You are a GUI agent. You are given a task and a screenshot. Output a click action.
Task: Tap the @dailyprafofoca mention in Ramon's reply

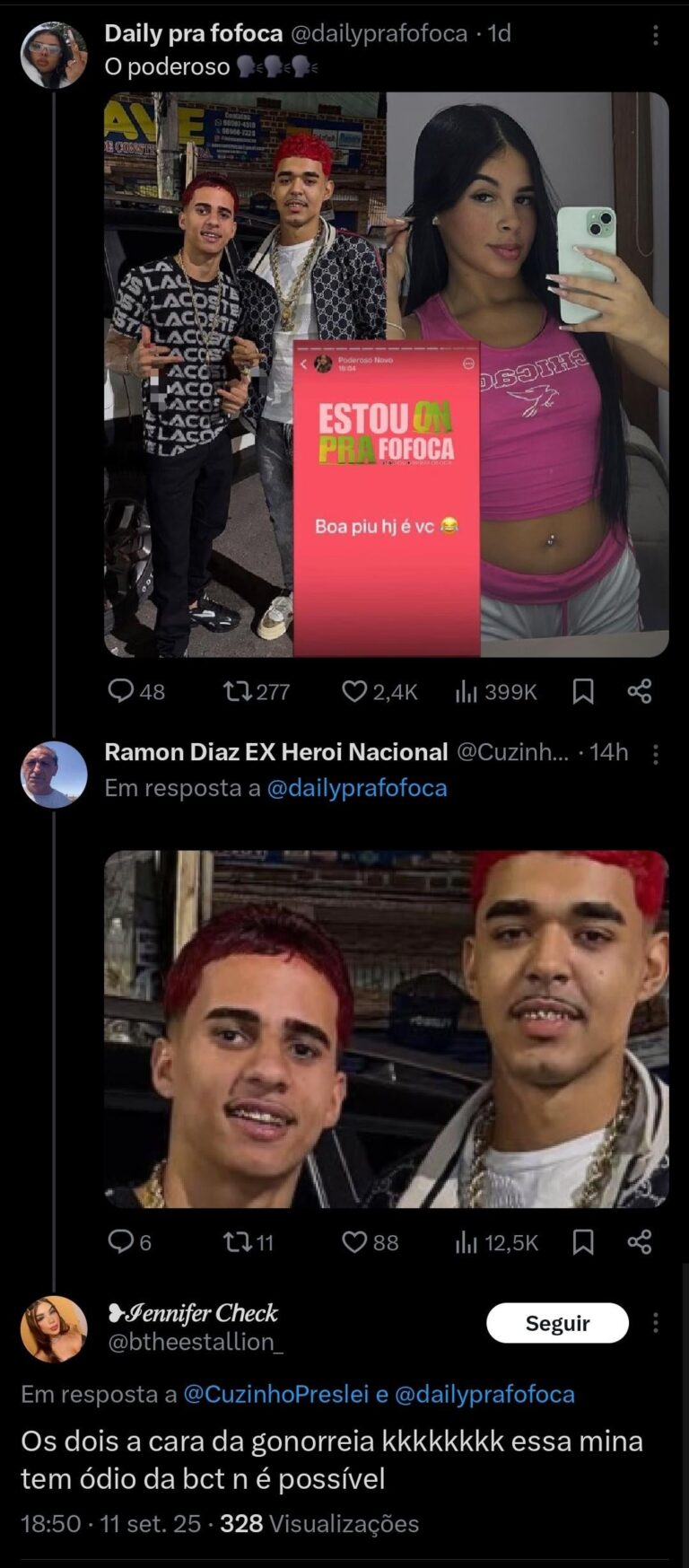coord(357,788)
